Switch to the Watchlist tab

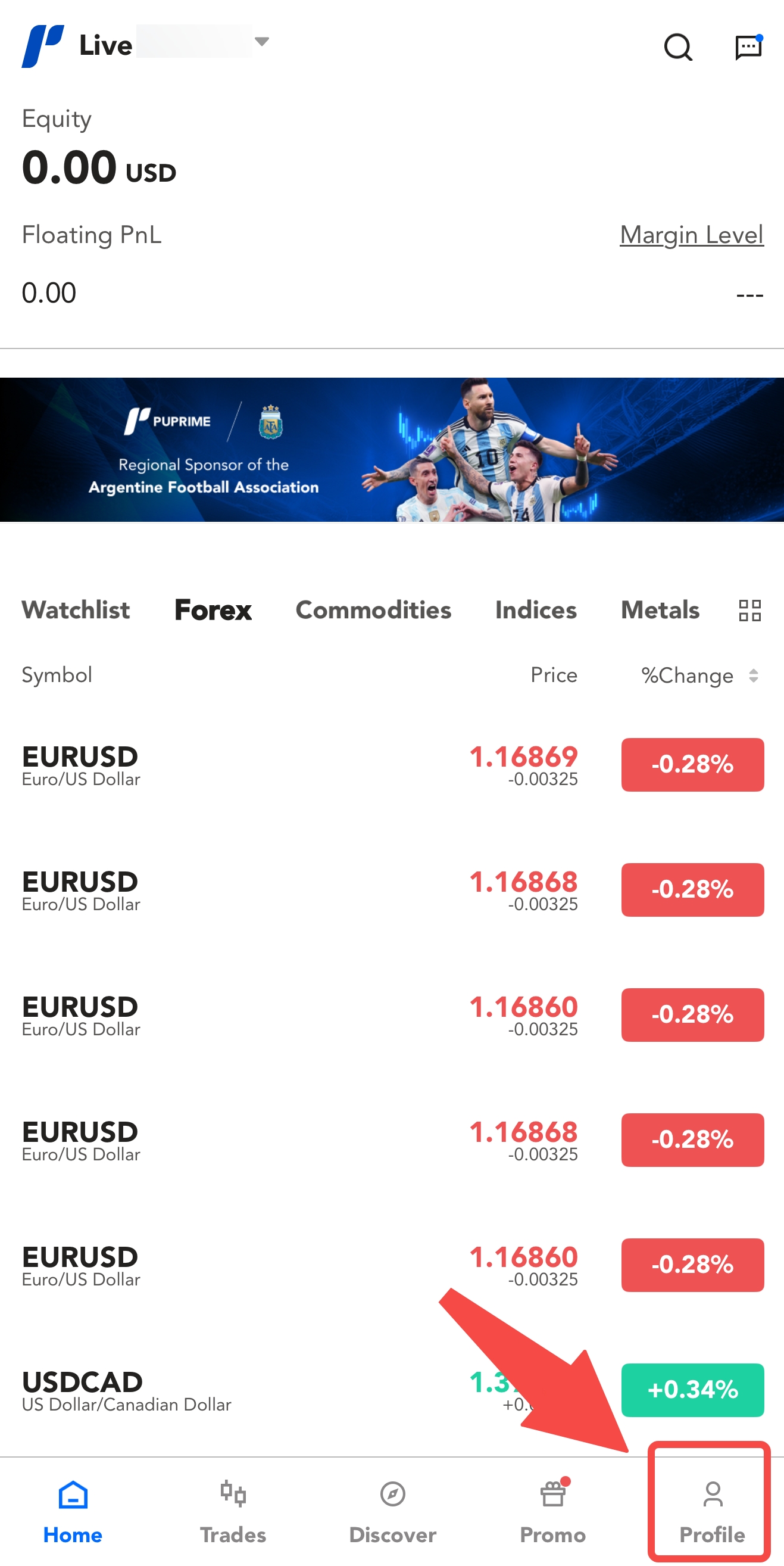tap(76, 610)
